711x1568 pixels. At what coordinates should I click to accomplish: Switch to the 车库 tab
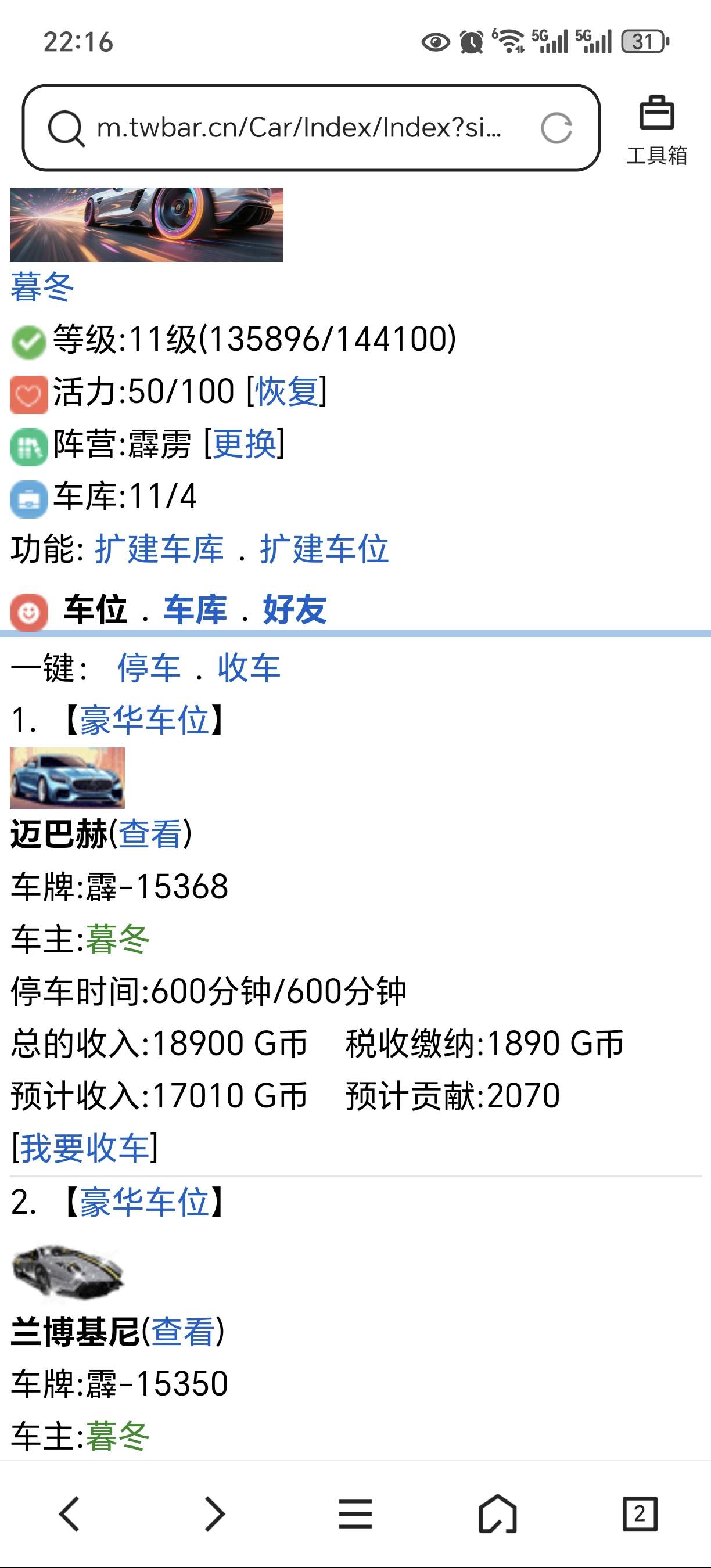pyautogui.click(x=195, y=609)
